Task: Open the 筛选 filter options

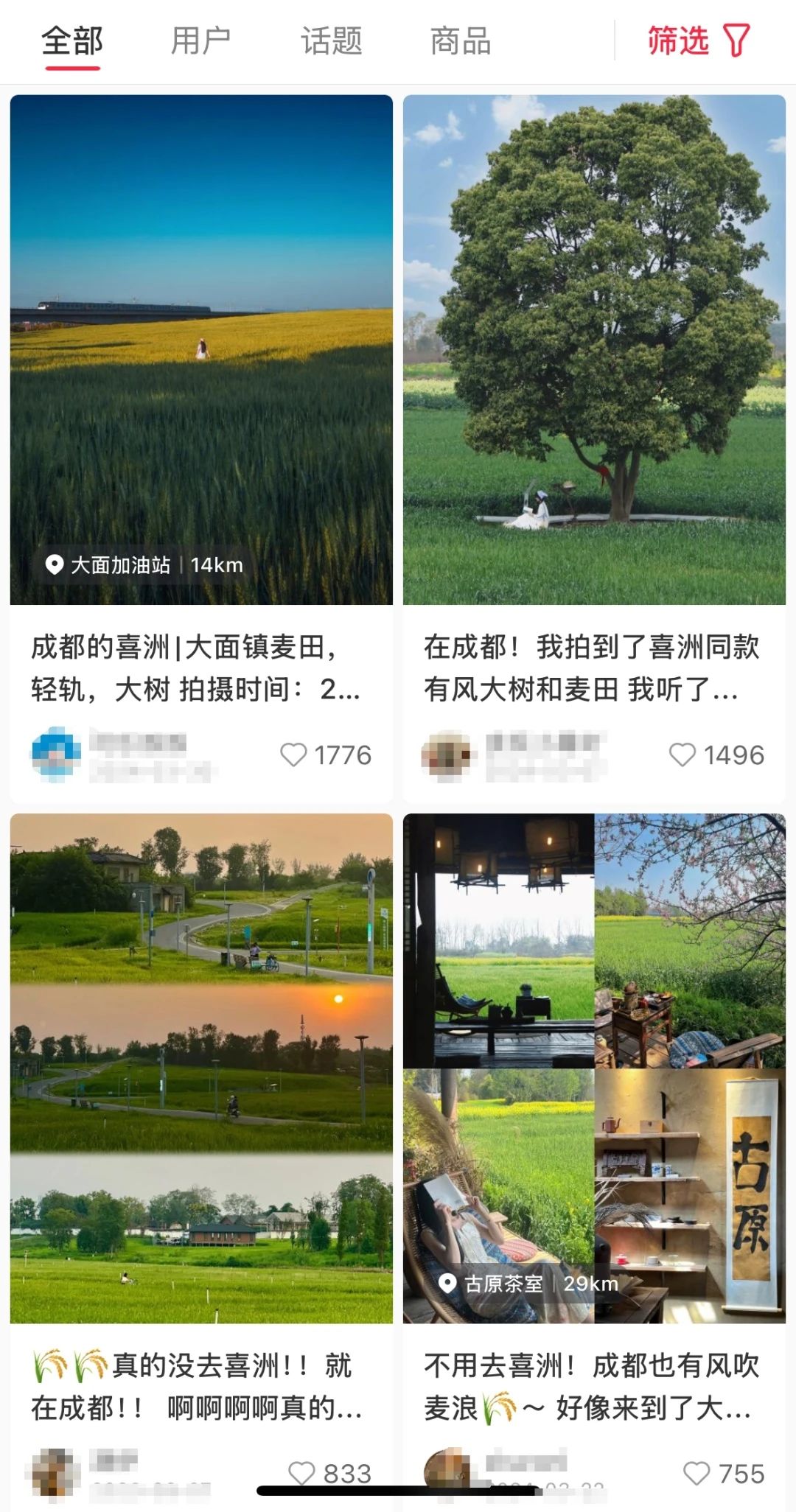Action: pyautogui.click(x=697, y=41)
